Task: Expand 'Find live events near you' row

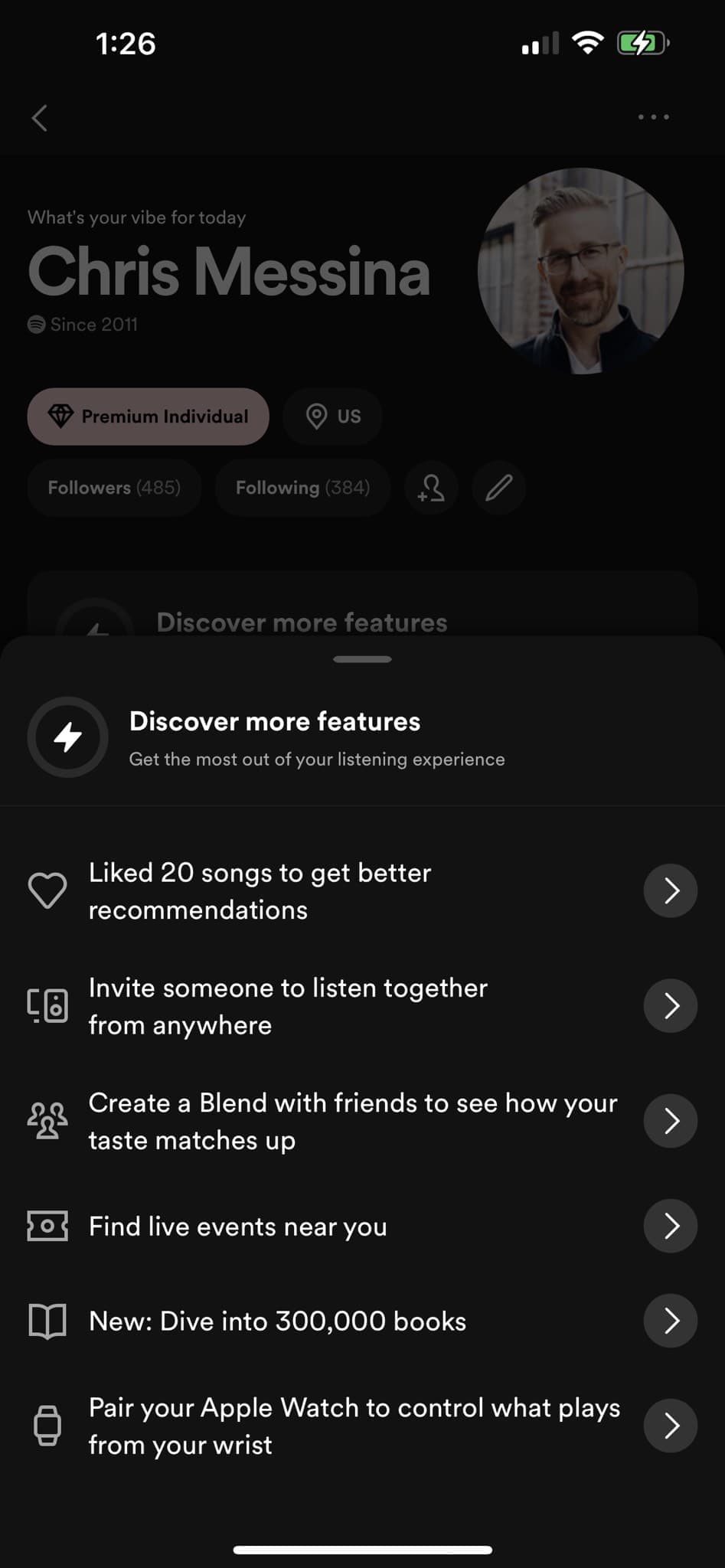Action: [670, 1226]
